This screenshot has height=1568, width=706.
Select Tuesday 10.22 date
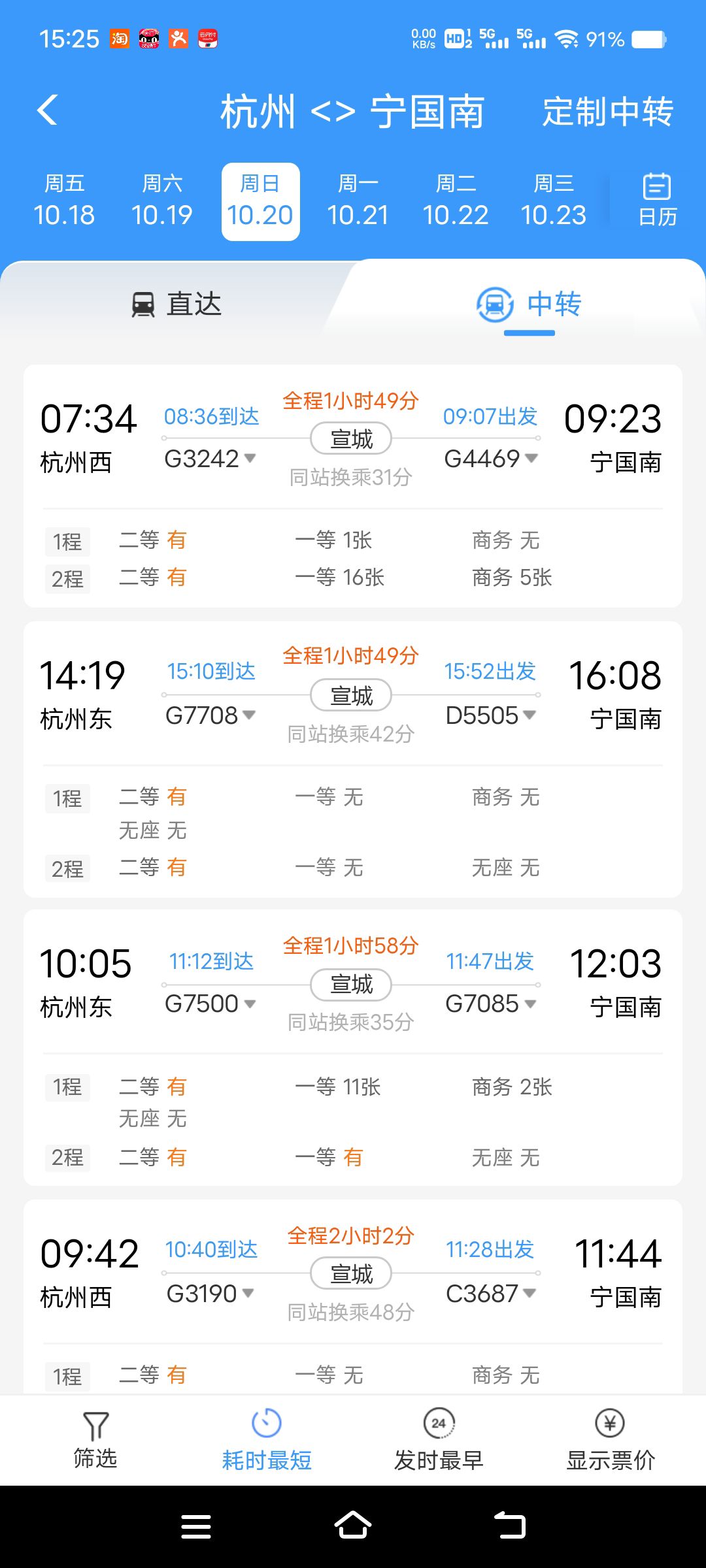click(456, 201)
